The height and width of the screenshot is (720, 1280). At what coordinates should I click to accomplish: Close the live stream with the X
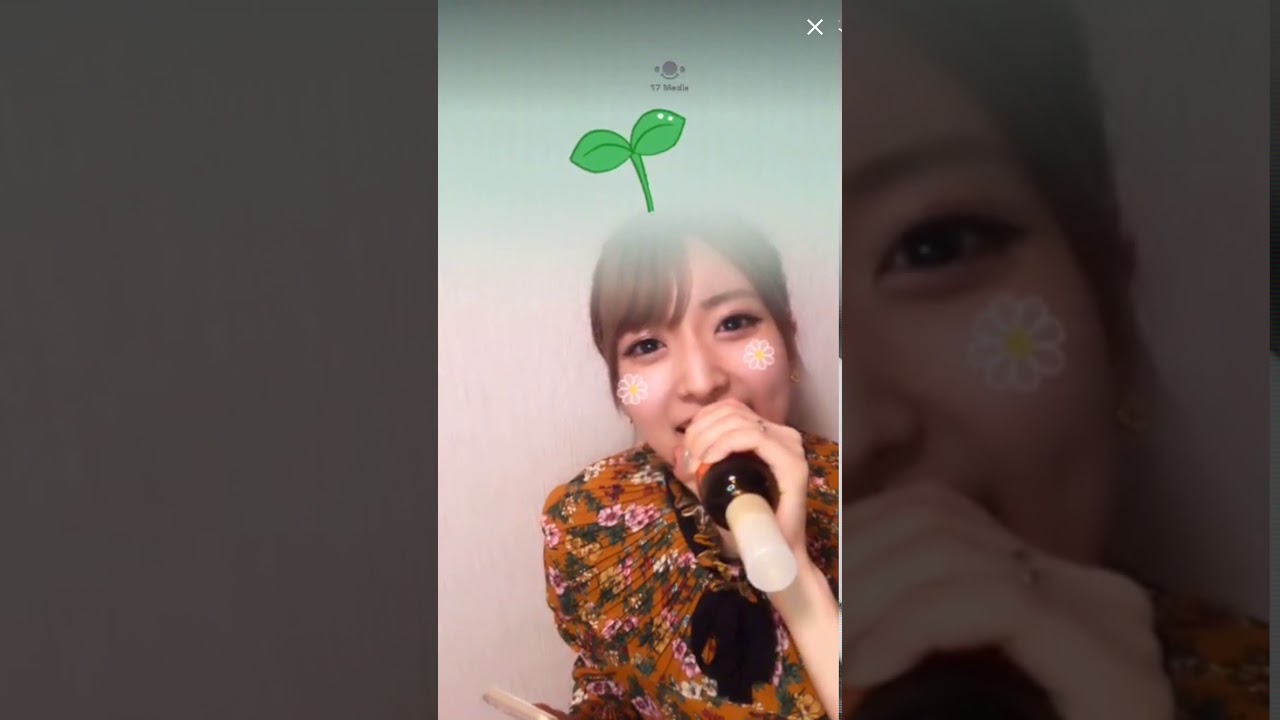[815, 27]
